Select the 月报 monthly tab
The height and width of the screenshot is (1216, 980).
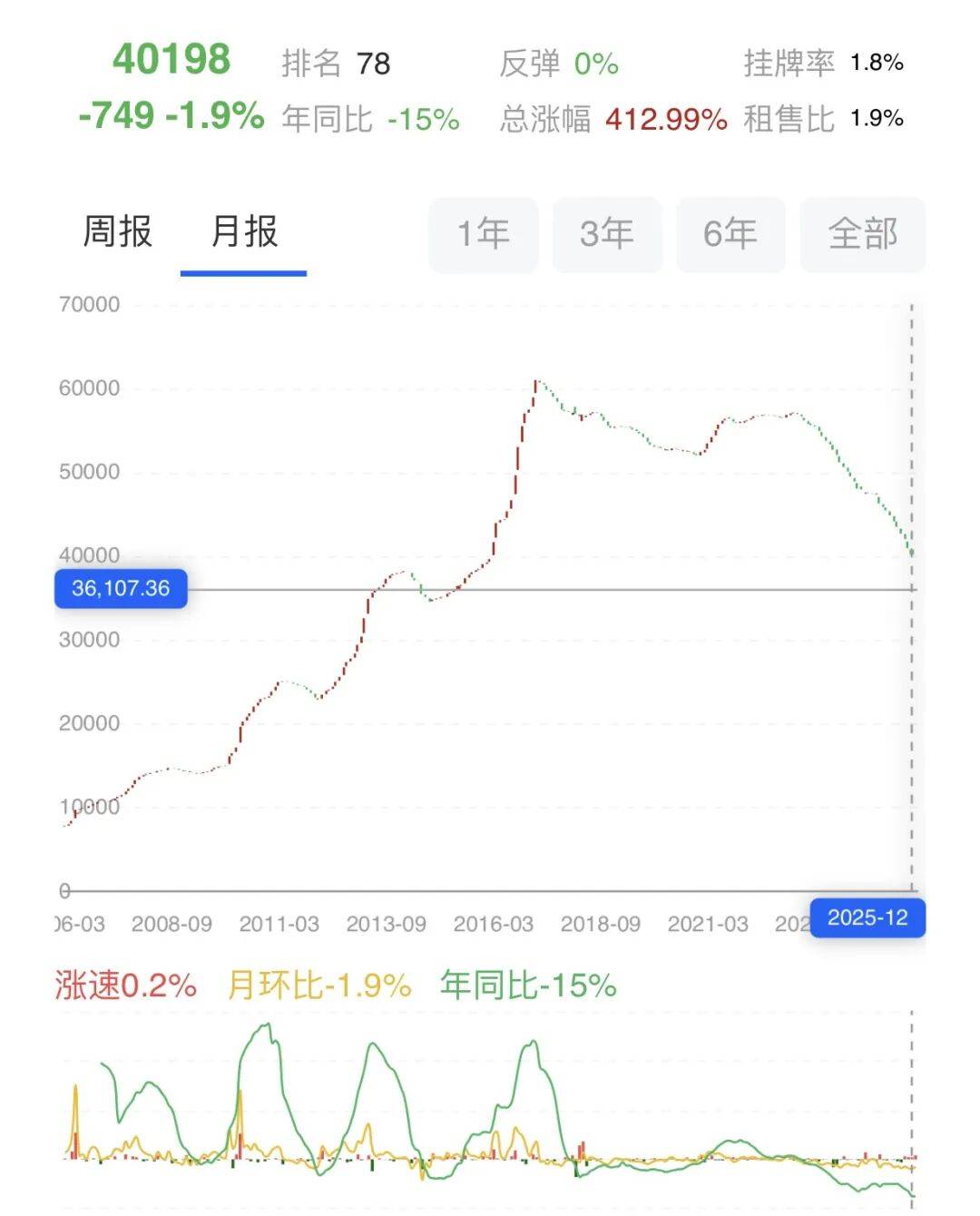coord(243,232)
